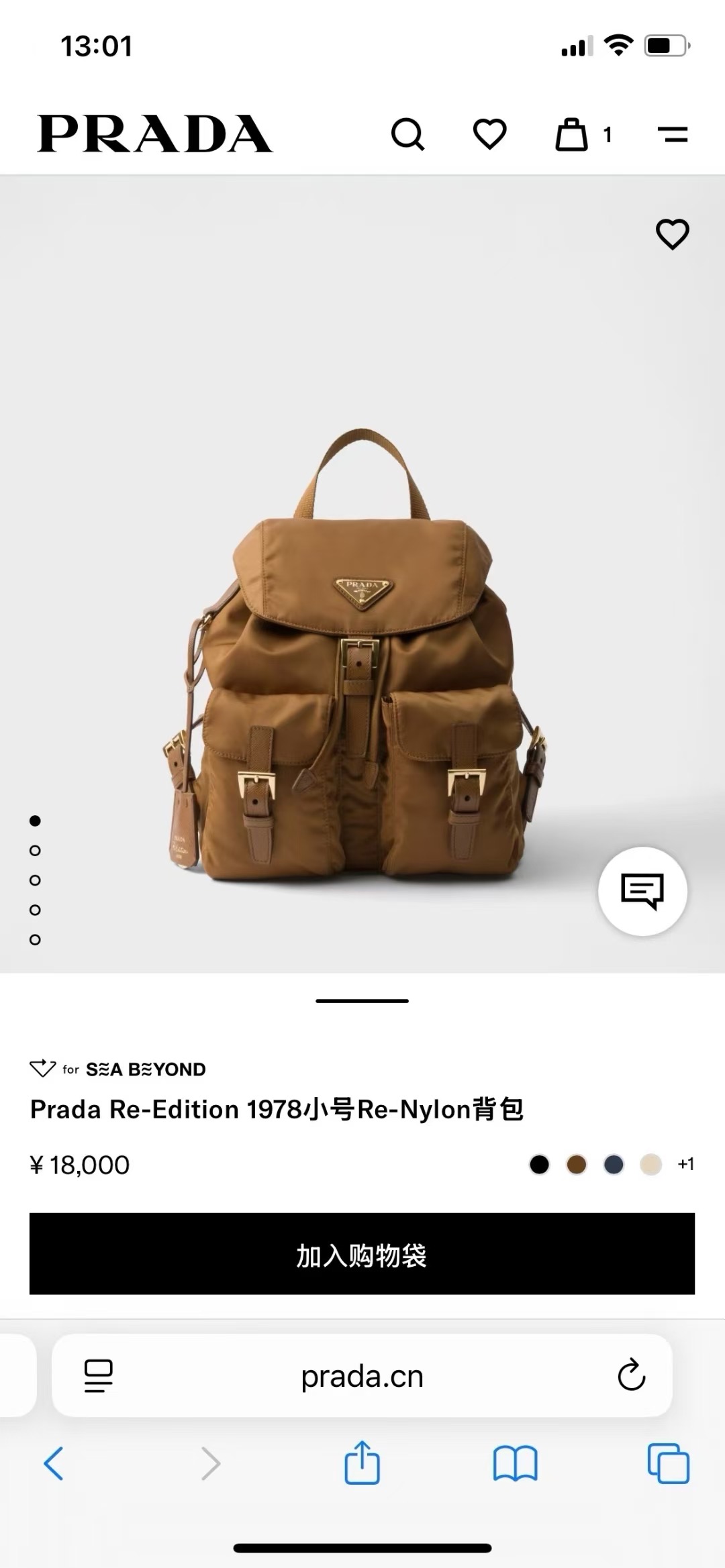Jump to the second product image dot

click(36, 851)
